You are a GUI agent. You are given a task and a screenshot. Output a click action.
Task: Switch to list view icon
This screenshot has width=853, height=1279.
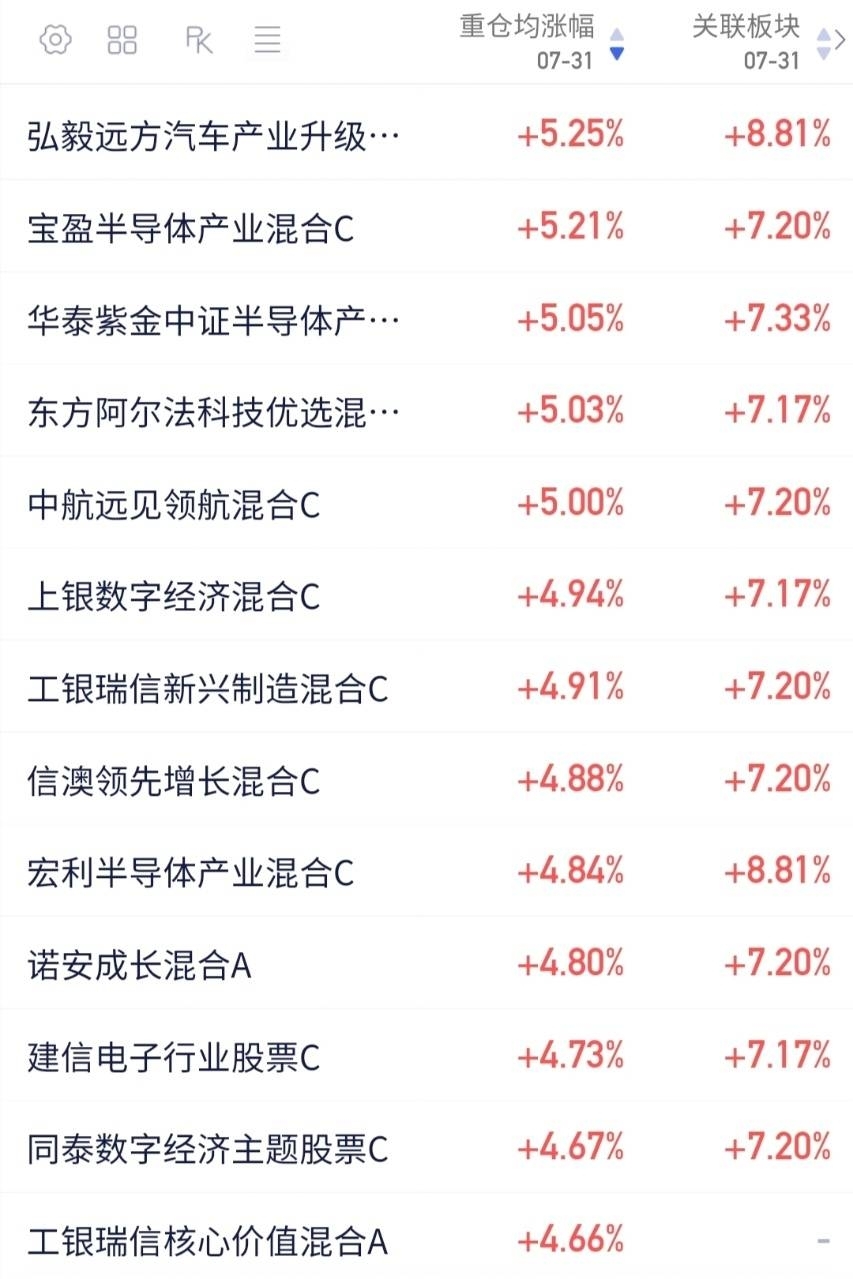[x=267, y=40]
